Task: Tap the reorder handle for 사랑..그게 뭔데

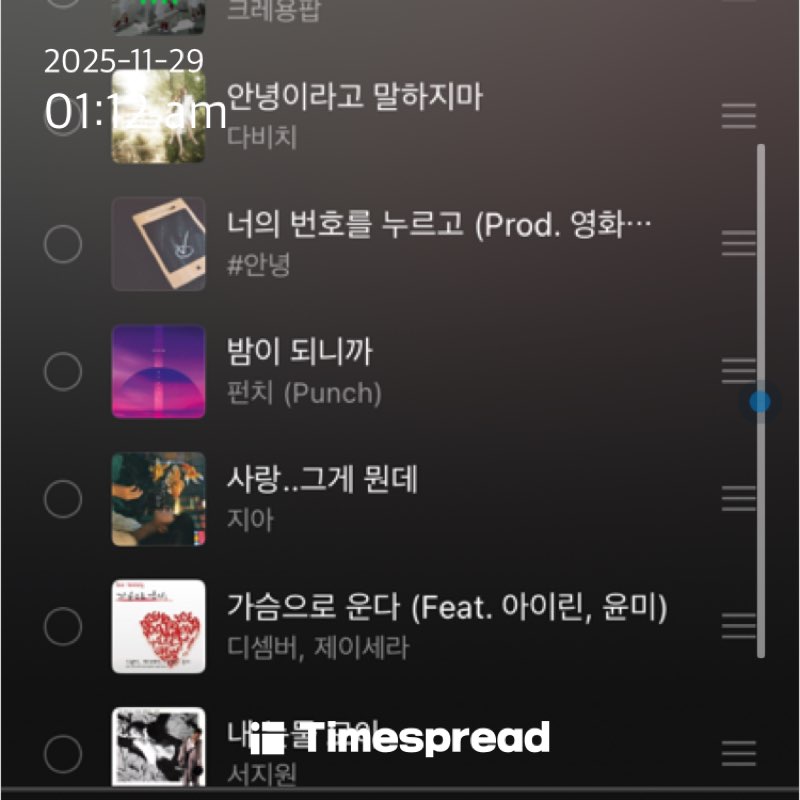Action: pyautogui.click(x=738, y=498)
